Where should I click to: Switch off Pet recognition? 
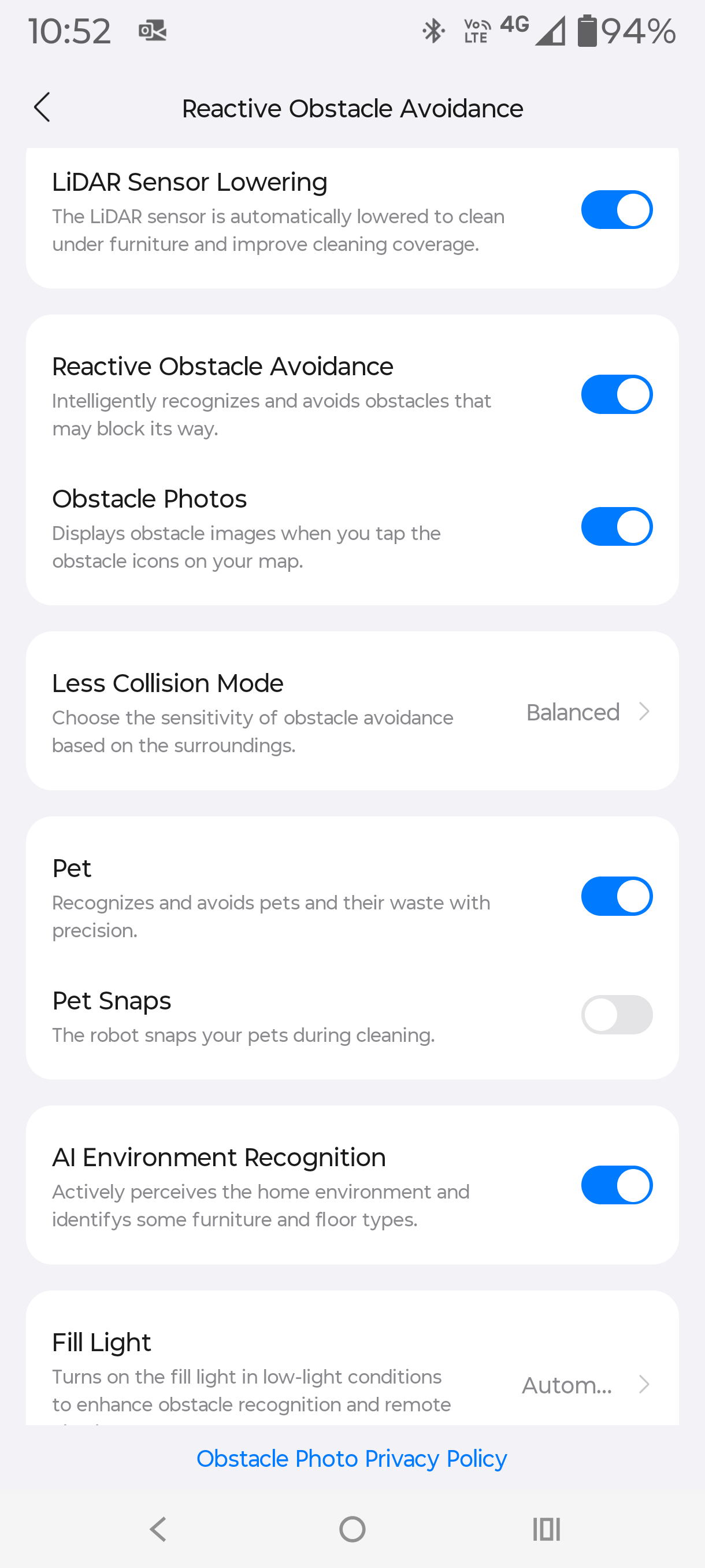[x=616, y=896]
